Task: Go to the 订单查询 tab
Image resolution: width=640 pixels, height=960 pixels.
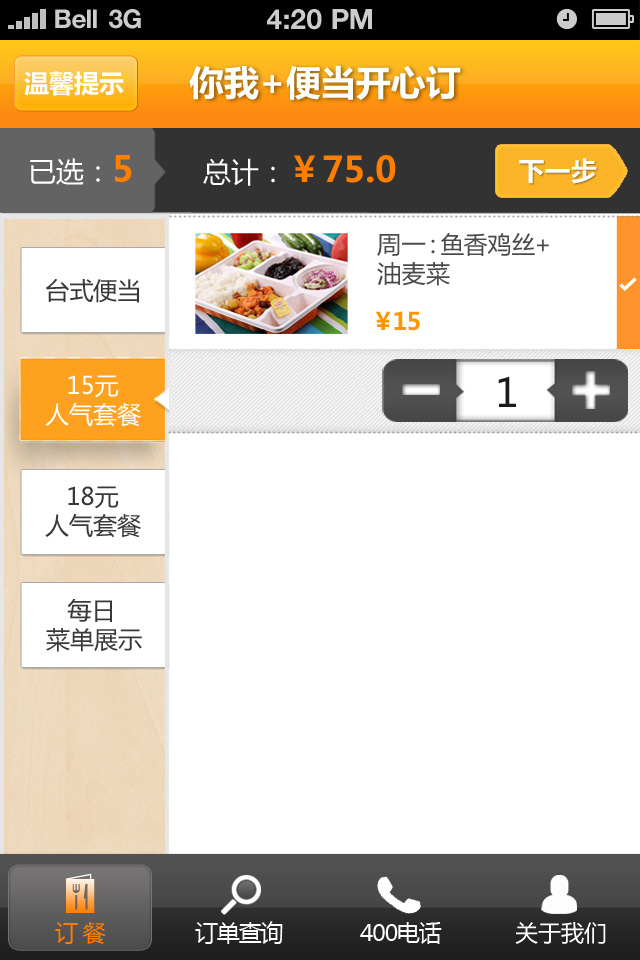Action: (239, 908)
